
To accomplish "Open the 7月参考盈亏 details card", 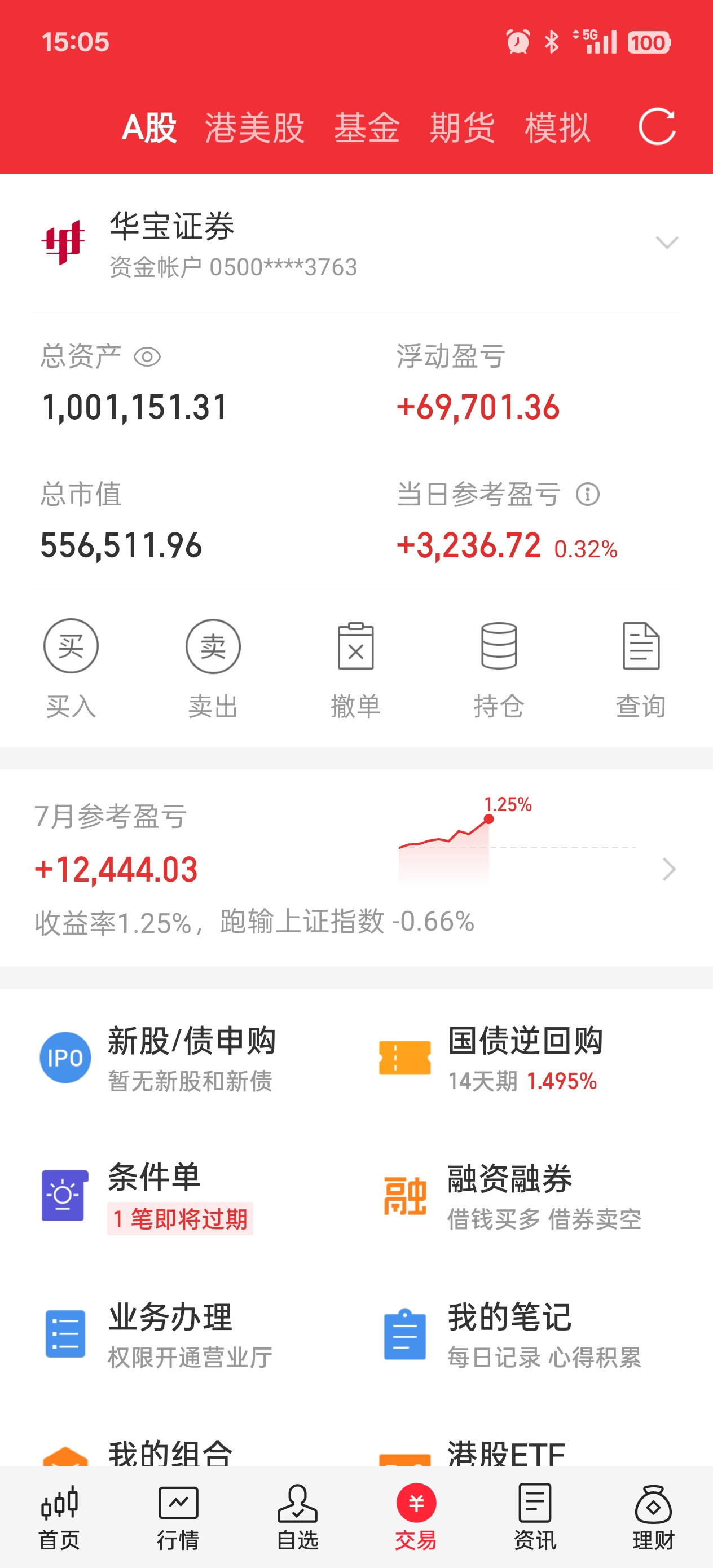I will (x=355, y=868).
